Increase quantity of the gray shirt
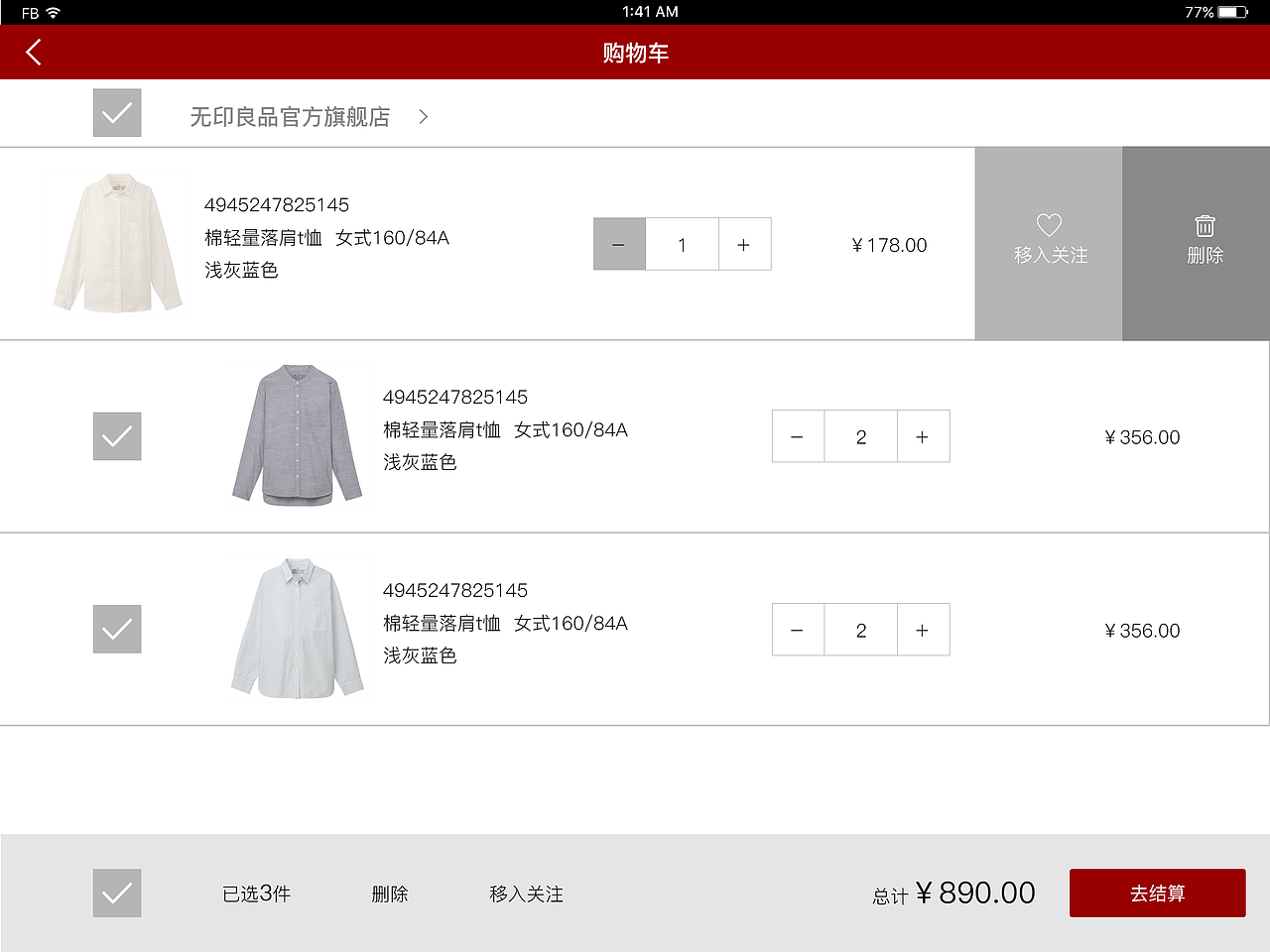 click(x=923, y=436)
